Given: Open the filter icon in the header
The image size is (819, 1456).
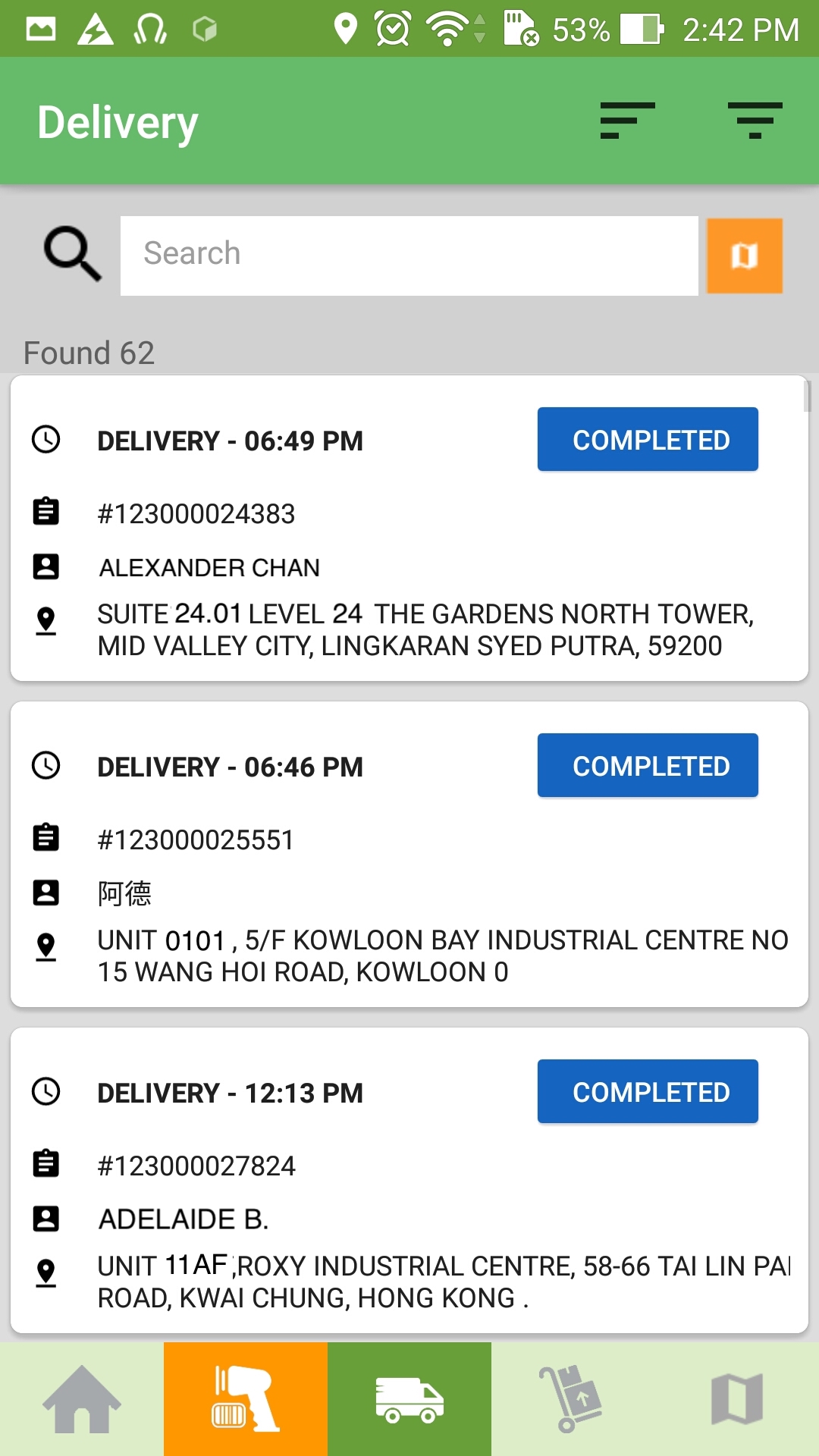Looking at the screenshot, I should [755, 121].
